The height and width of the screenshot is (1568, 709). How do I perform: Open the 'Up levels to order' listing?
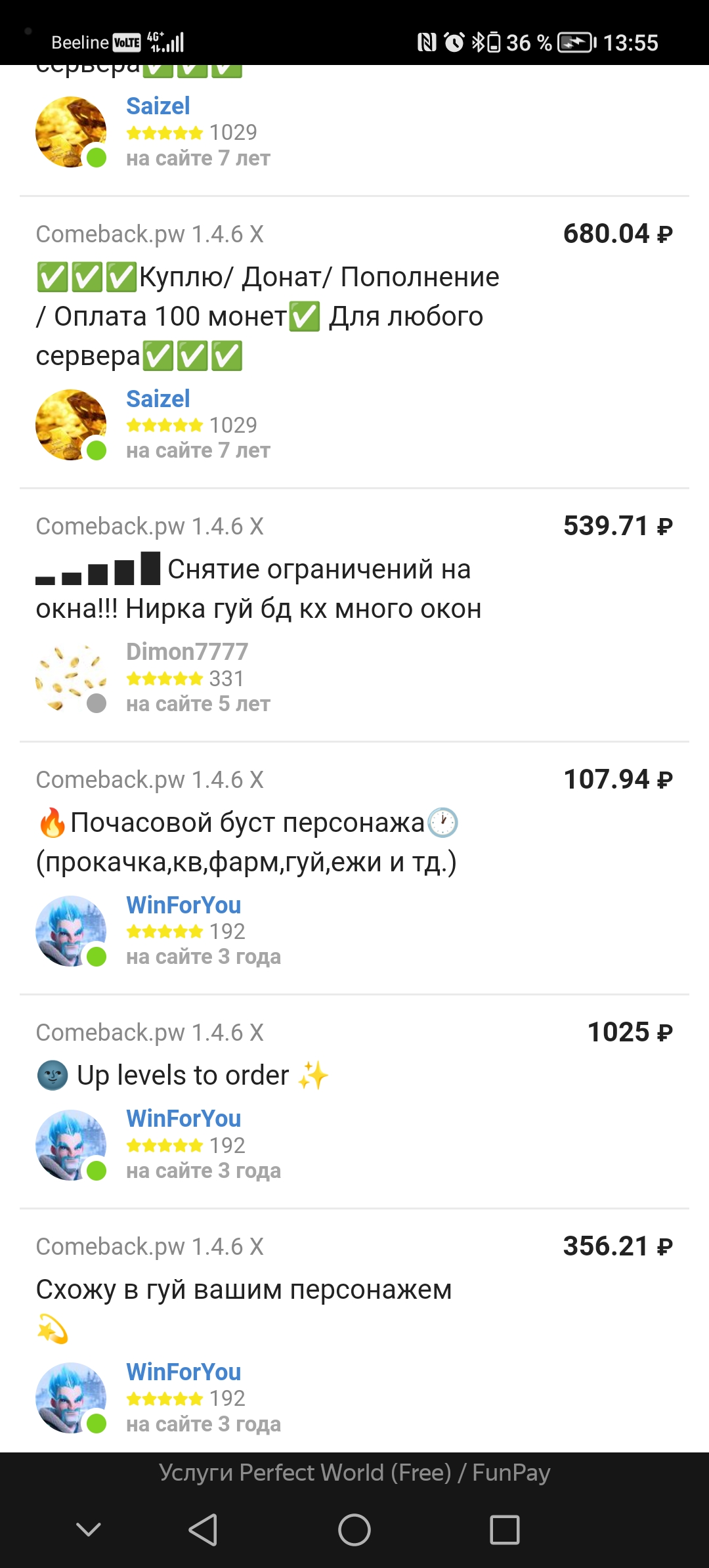point(183,1076)
